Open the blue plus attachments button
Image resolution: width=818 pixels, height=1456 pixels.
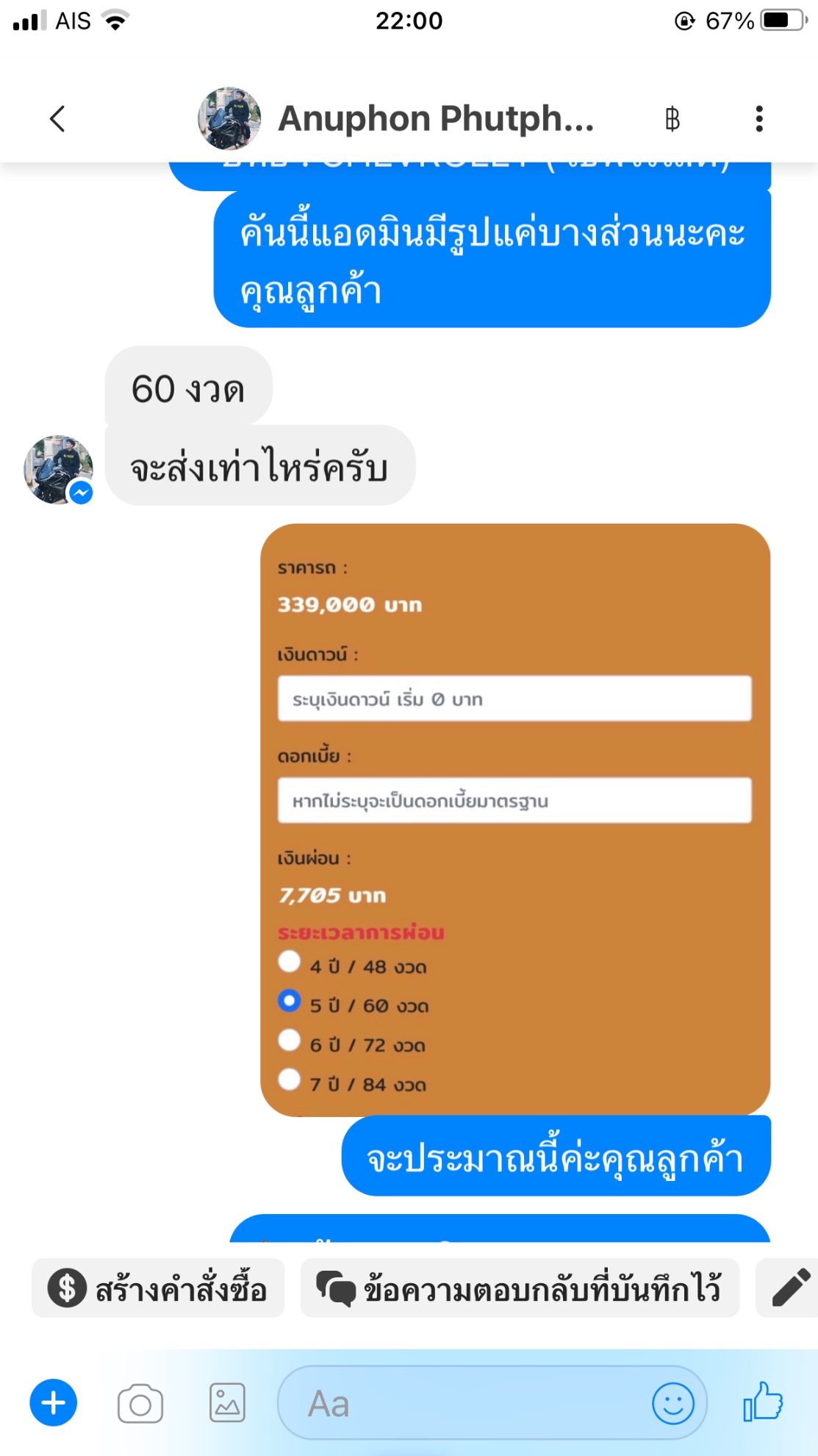coord(53,1403)
